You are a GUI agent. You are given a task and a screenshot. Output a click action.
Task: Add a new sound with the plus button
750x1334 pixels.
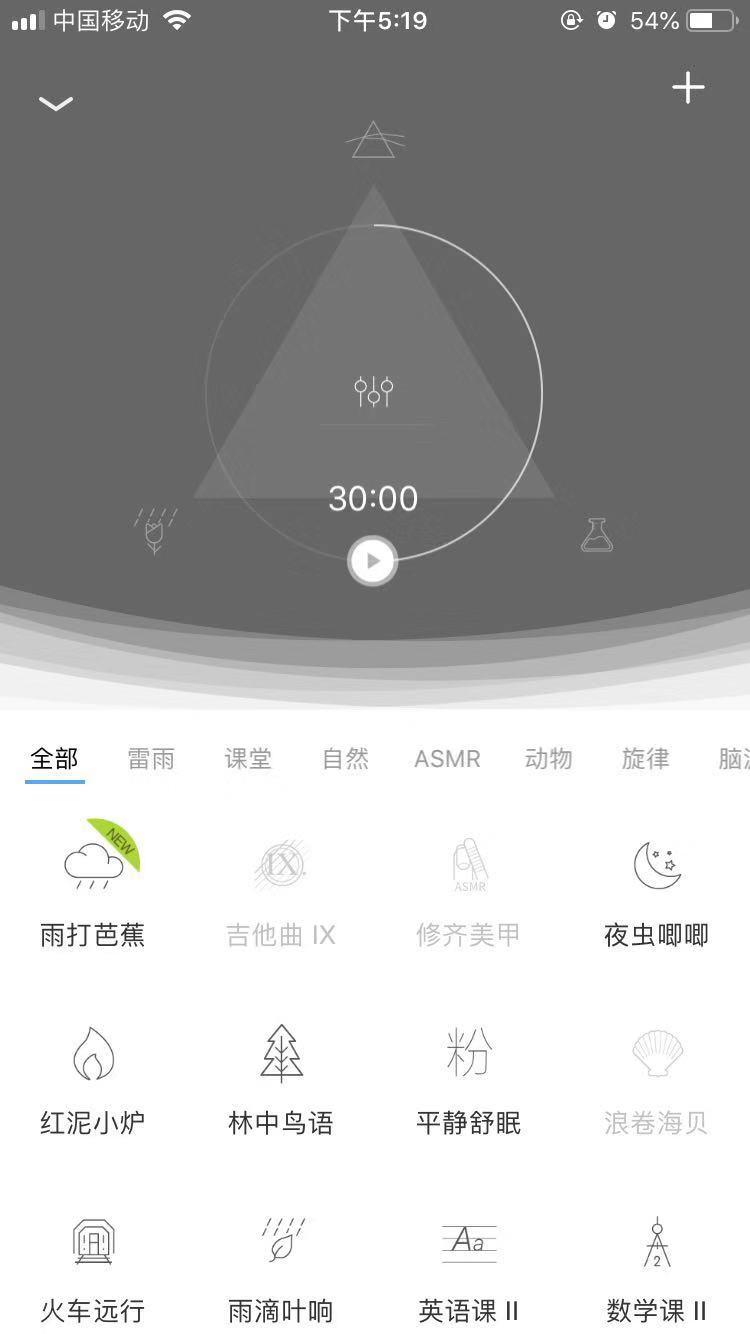pyautogui.click(x=689, y=88)
